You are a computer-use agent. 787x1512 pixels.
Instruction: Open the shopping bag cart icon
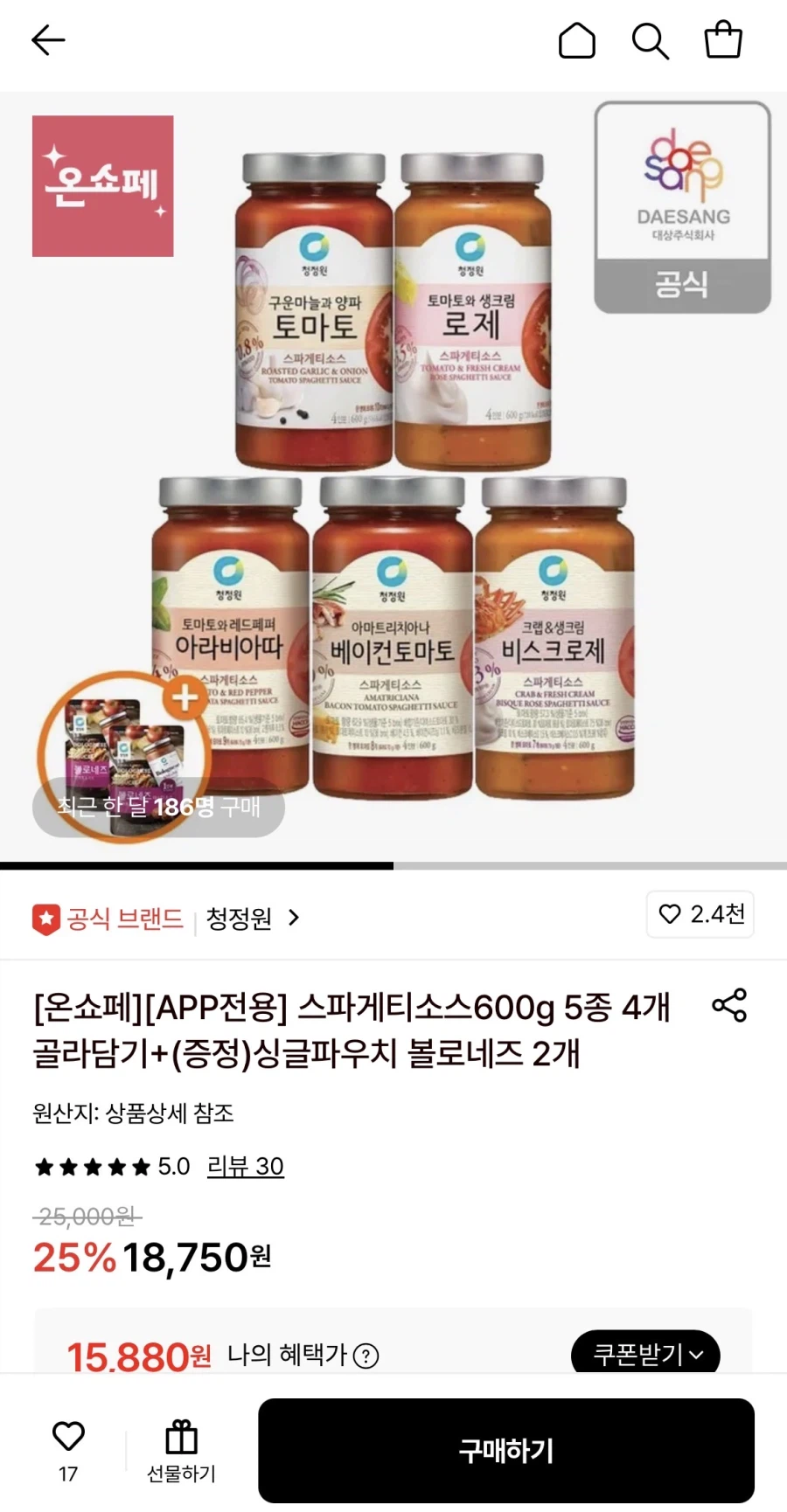pos(722,40)
